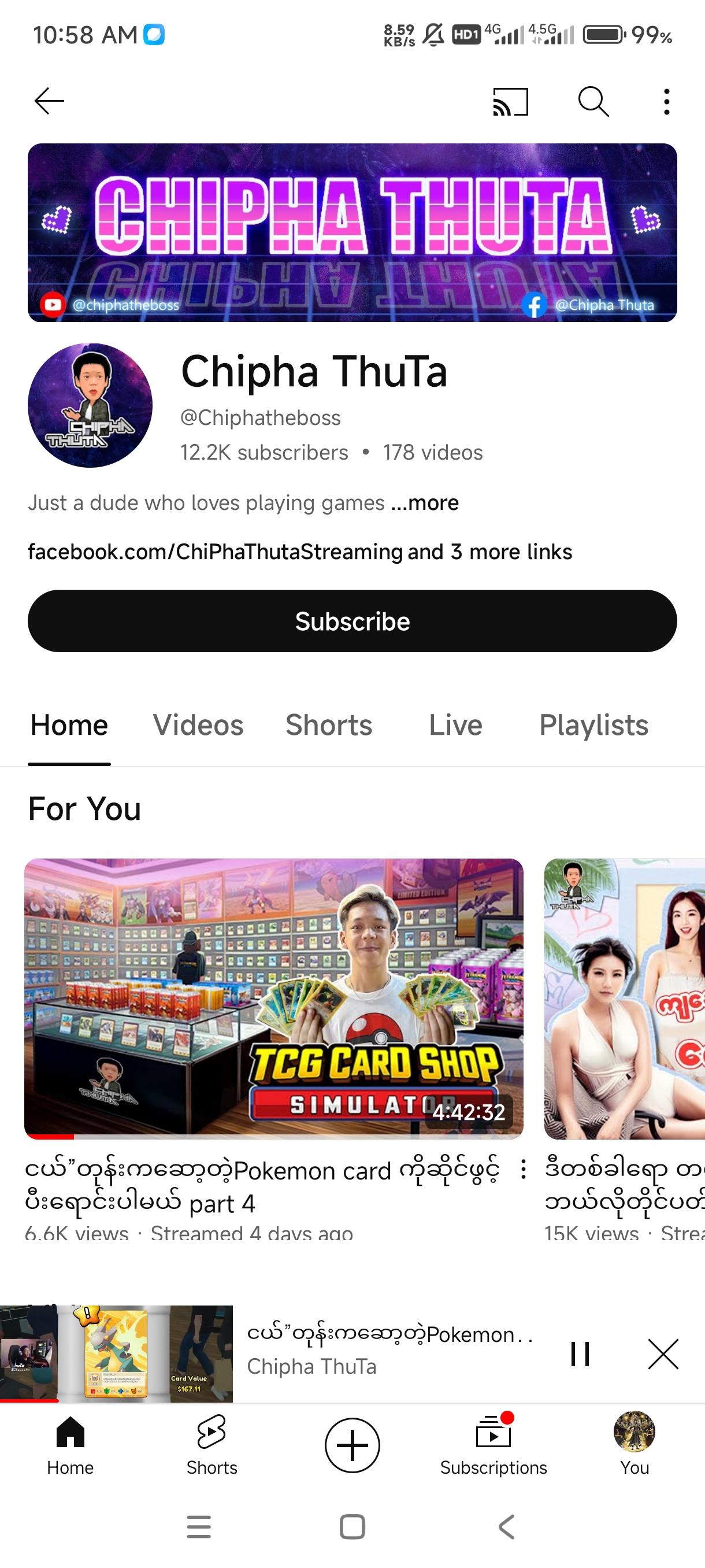This screenshot has height=1568, width=705.
Task: Close the miniplayer
Action: coord(662,1353)
